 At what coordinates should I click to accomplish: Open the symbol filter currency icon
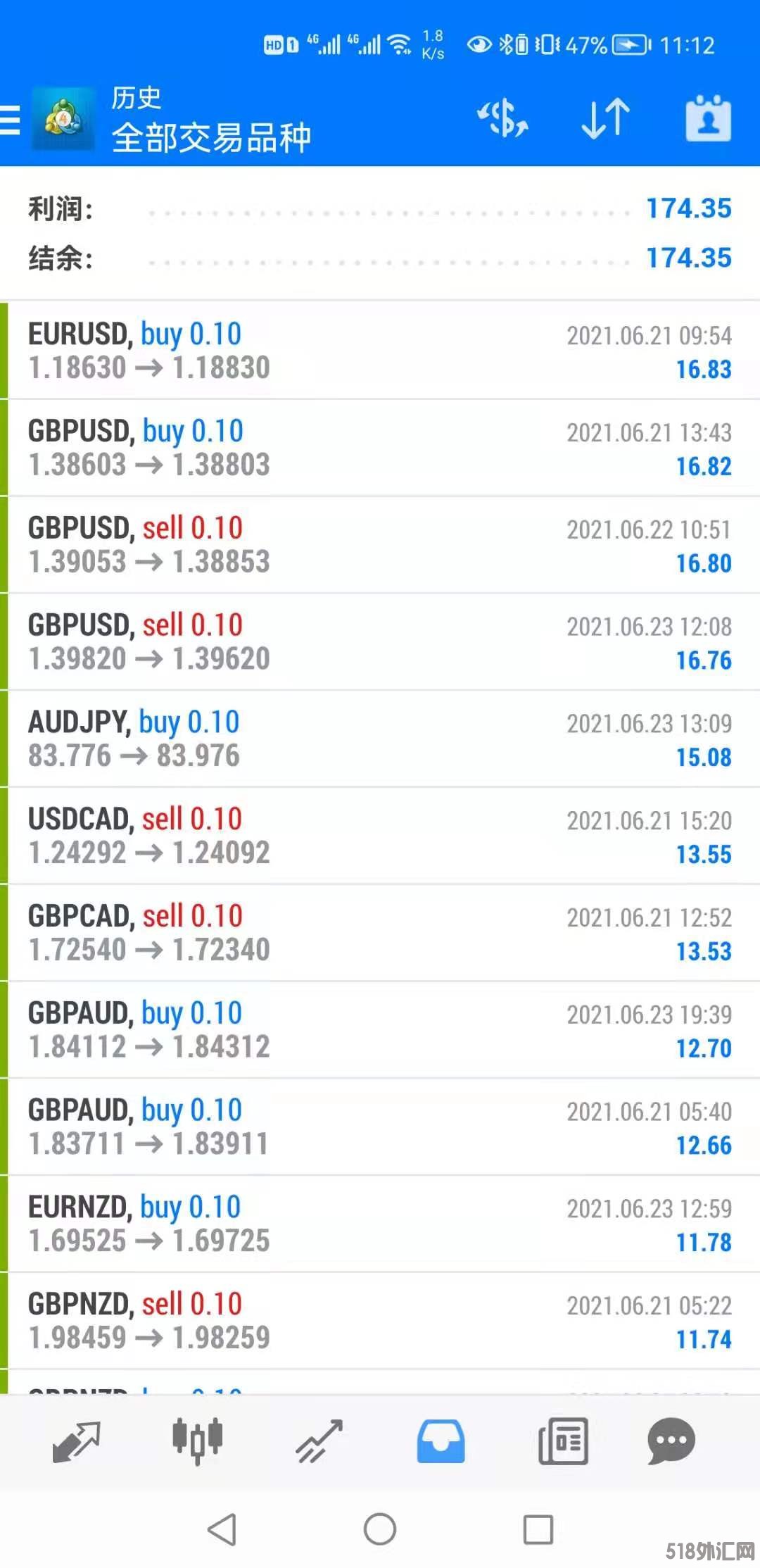(x=502, y=118)
